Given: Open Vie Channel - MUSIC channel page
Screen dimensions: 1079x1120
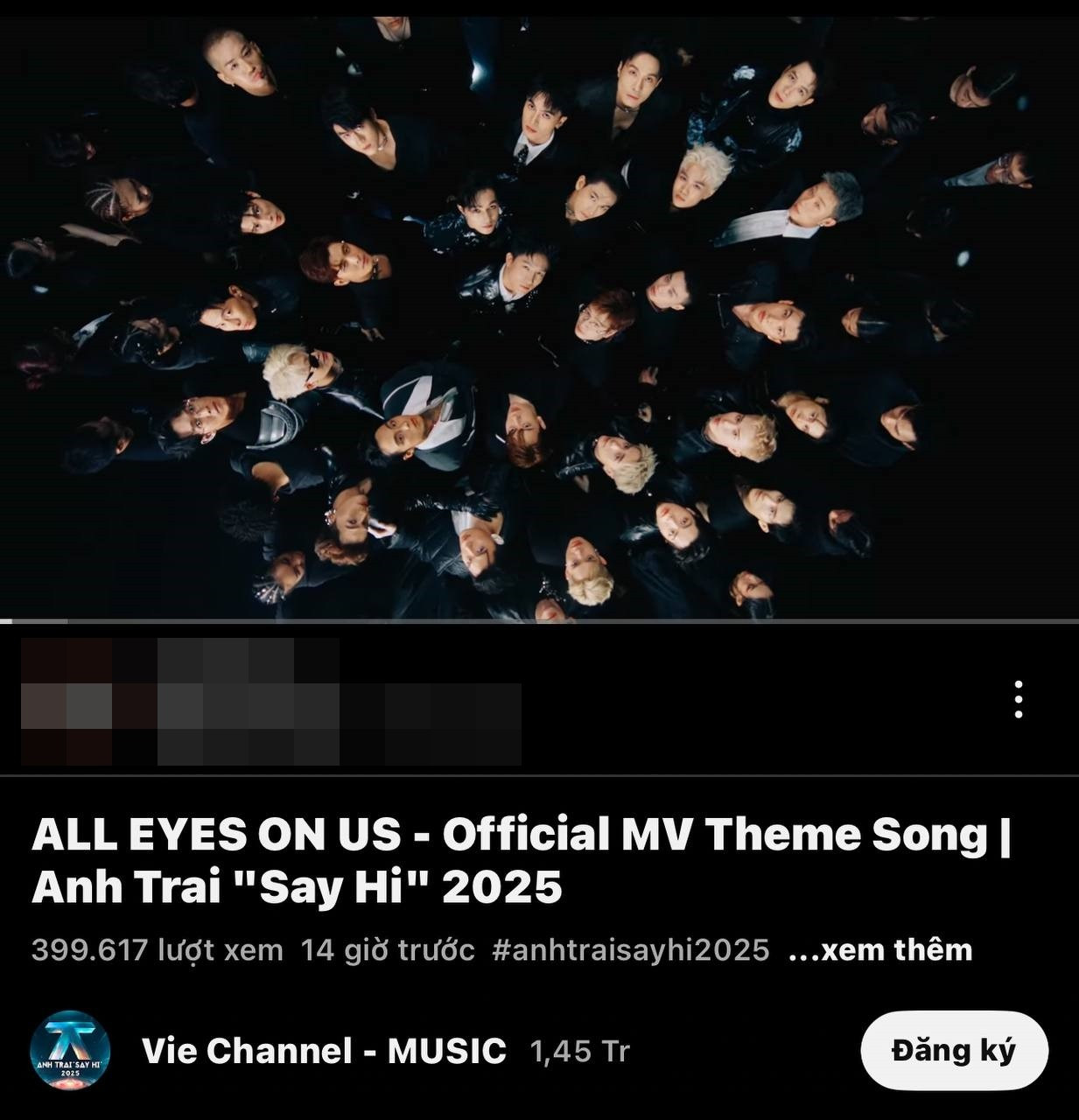Looking at the screenshot, I should point(324,1051).
